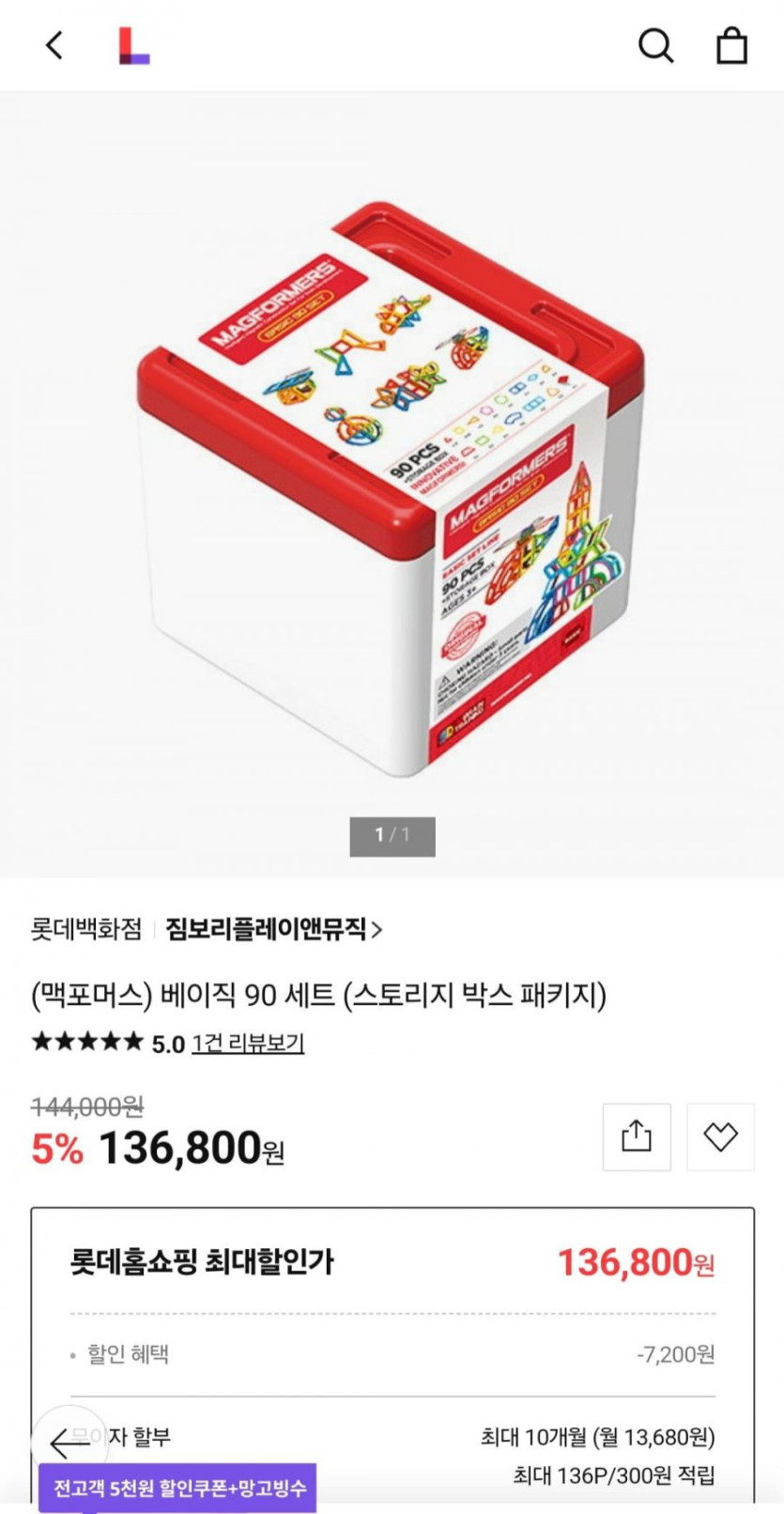Go back using the top arrow
Viewport: 784px width, 1514px height.
coord(54,45)
